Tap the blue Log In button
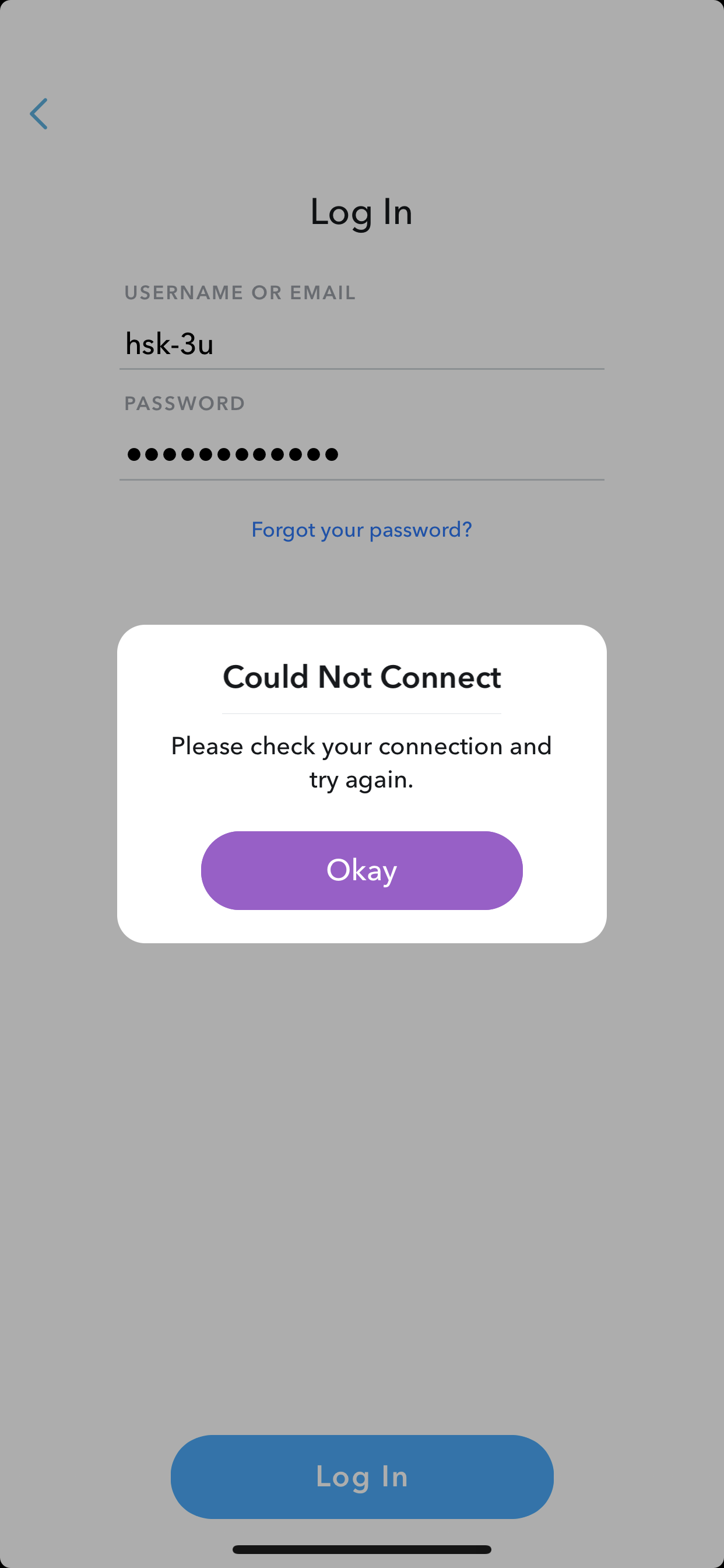 (361, 1476)
